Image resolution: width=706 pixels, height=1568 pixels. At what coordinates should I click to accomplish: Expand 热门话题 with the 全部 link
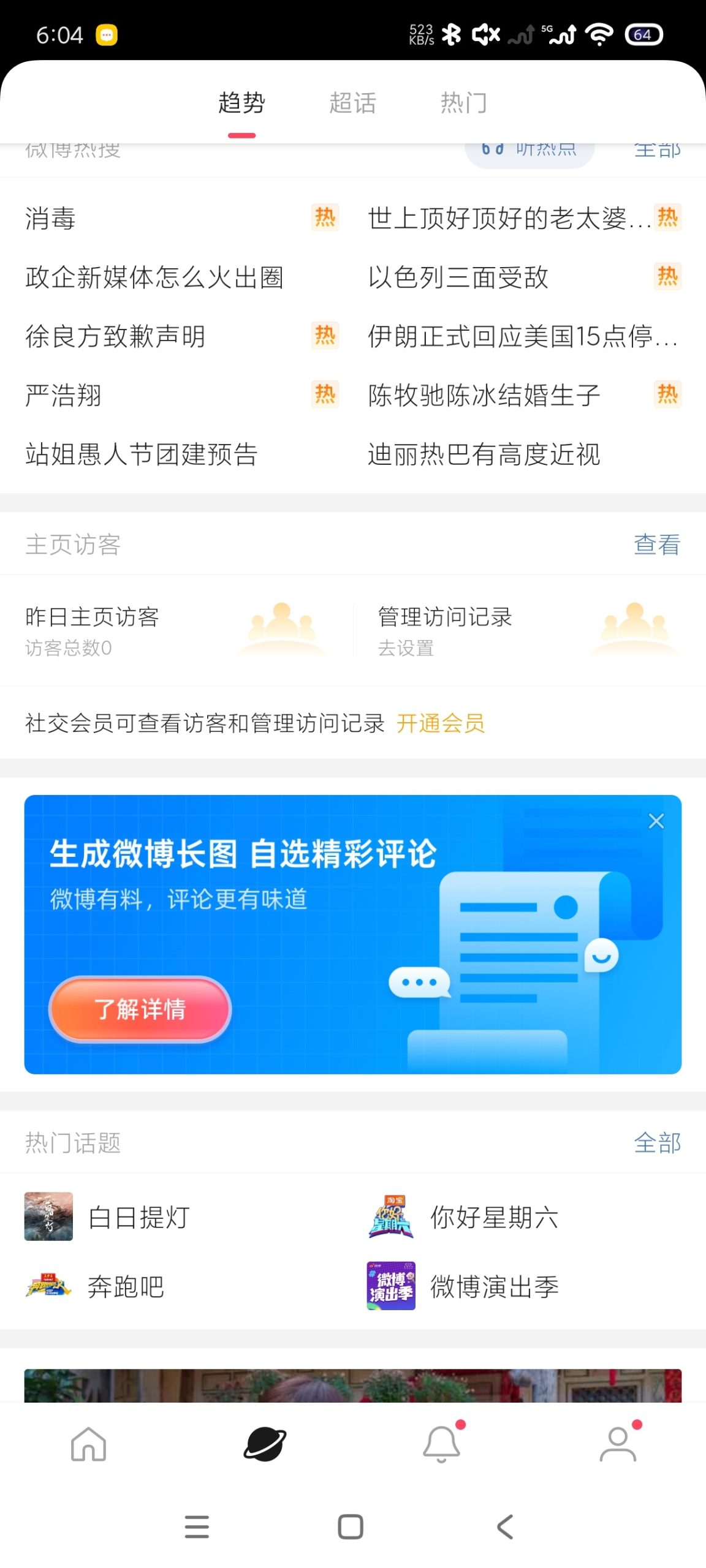(658, 1143)
